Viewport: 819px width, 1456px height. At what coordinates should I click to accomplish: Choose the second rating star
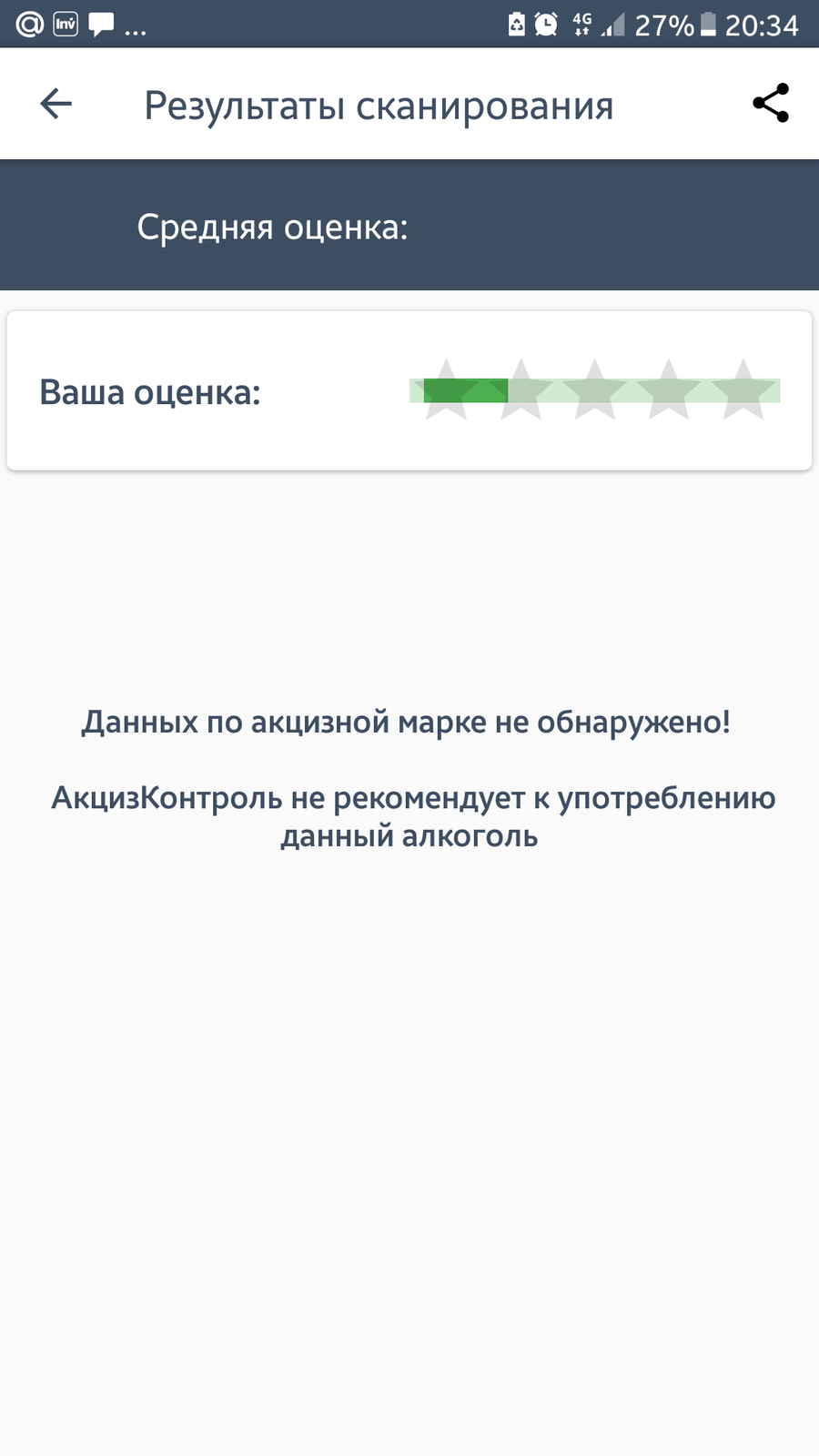pos(521,390)
